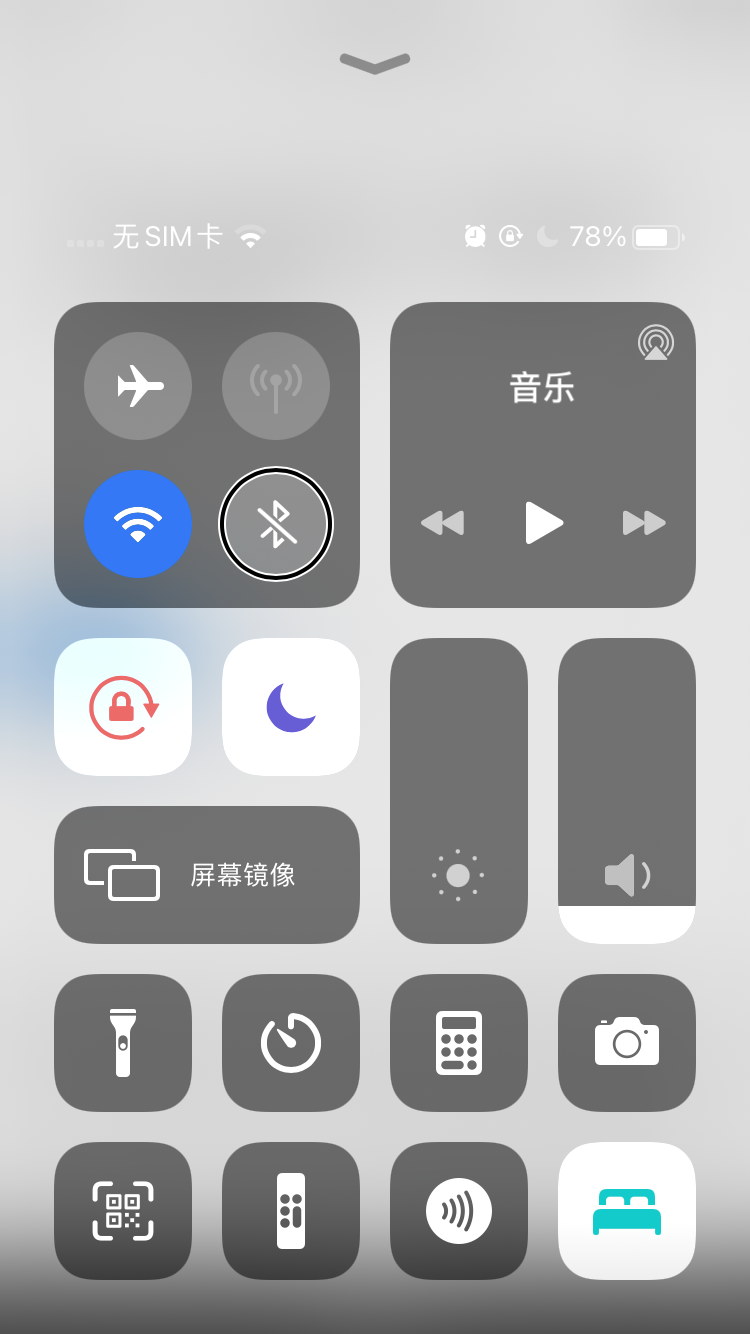Image resolution: width=750 pixels, height=1334 pixels.
Task: Launch the calculator
Action: pos(459,1043)
